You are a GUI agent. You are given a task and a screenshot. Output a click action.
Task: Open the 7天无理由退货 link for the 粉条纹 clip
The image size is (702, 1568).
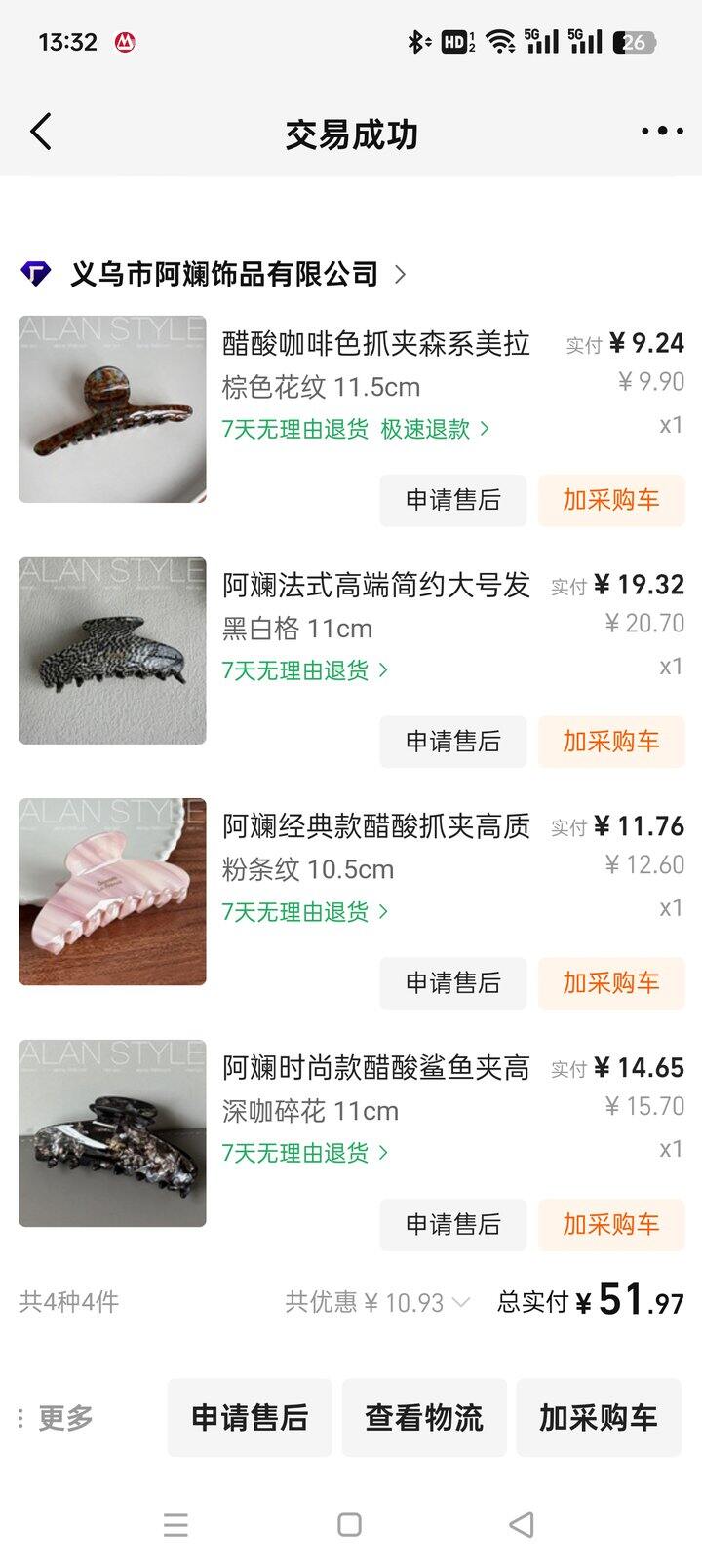[x=292, y=912]
